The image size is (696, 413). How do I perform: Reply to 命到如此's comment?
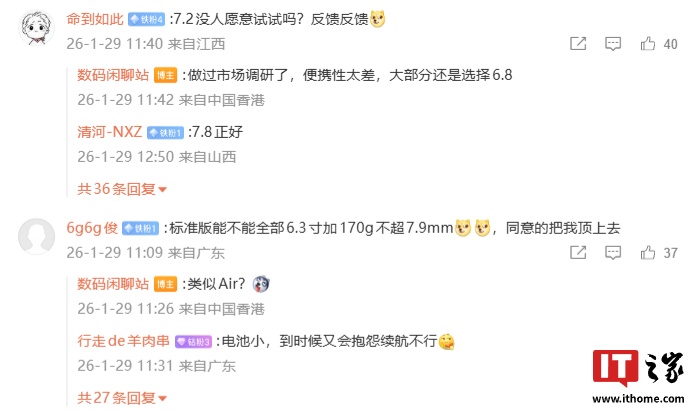(613, 44)
